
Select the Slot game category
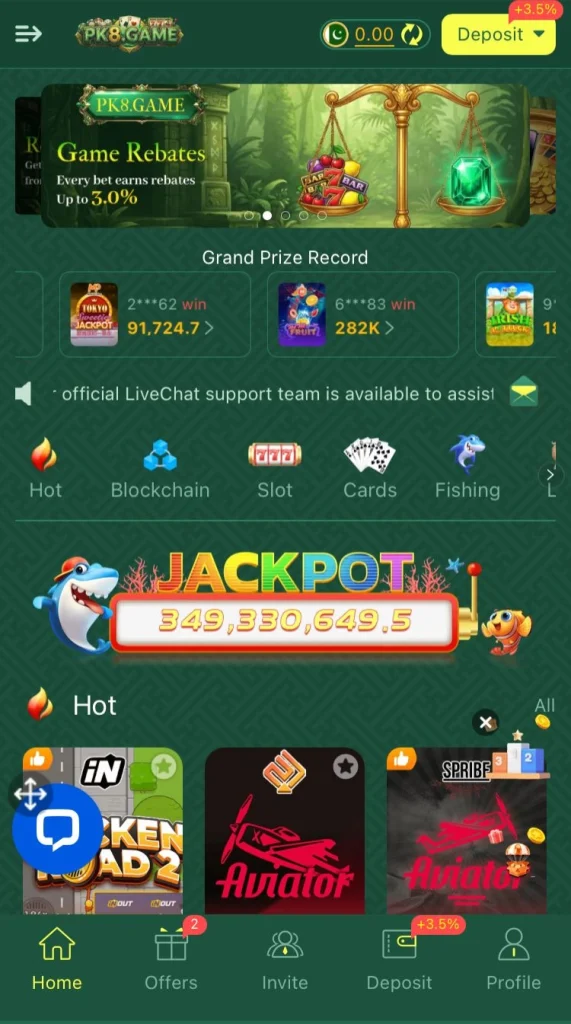click(x=274, y=469)
